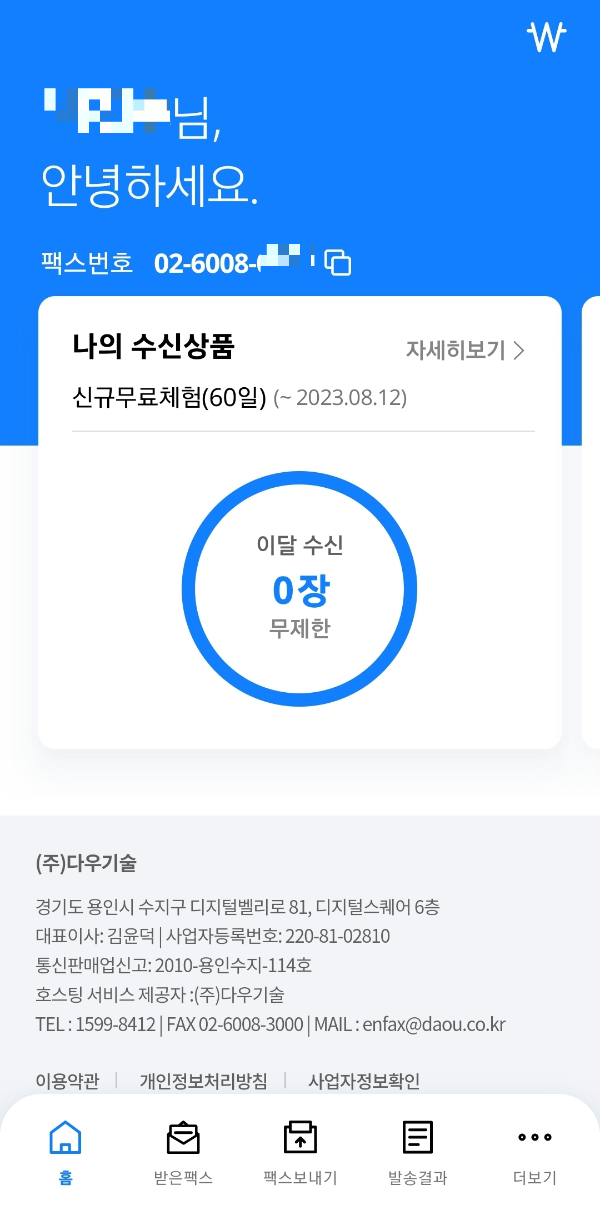This screenshot has width=600, height=1210.
Task: Open the 이용약관 link
Action: (67, 1081)
